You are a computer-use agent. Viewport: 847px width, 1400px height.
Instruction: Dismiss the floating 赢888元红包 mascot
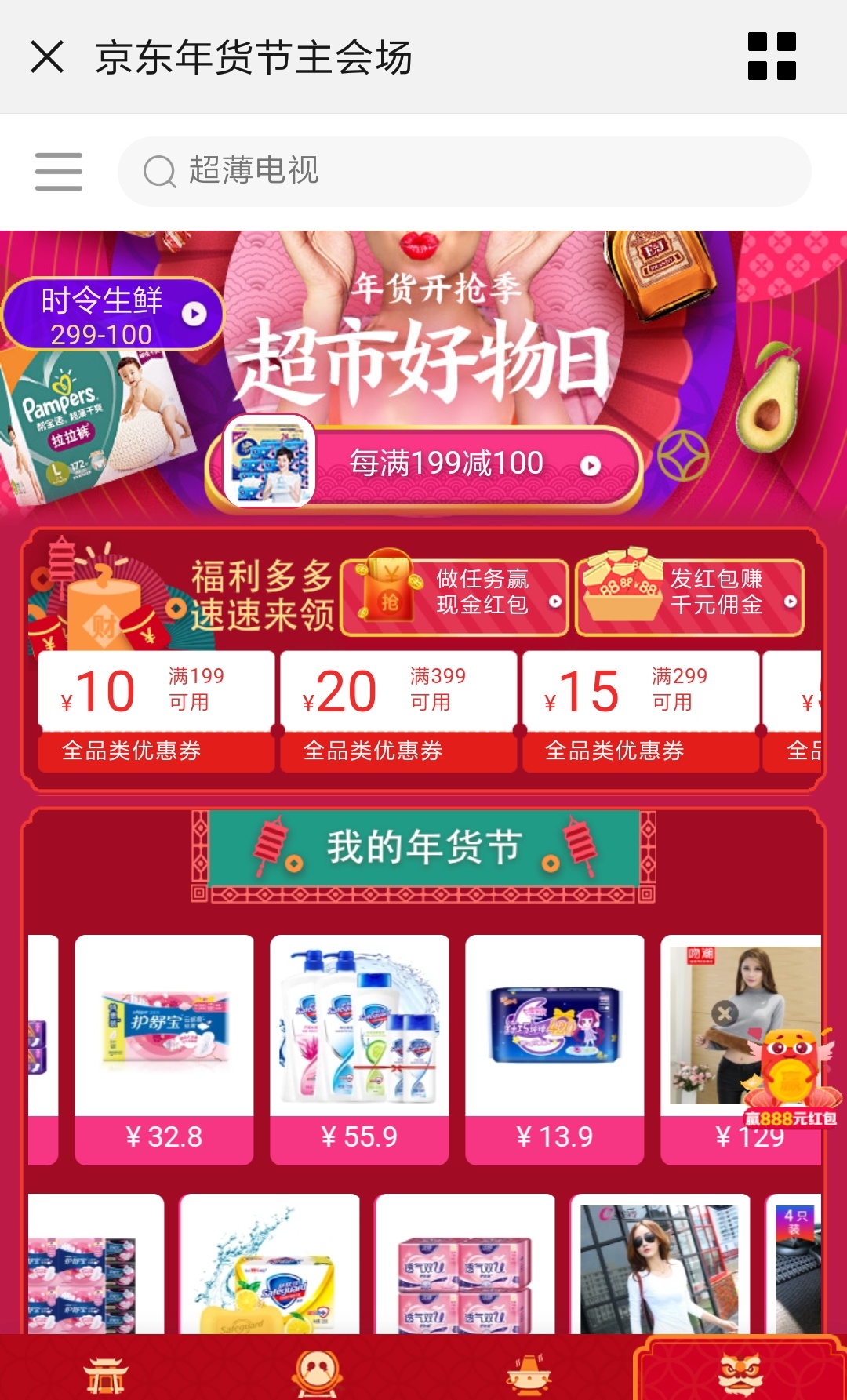725,1013
